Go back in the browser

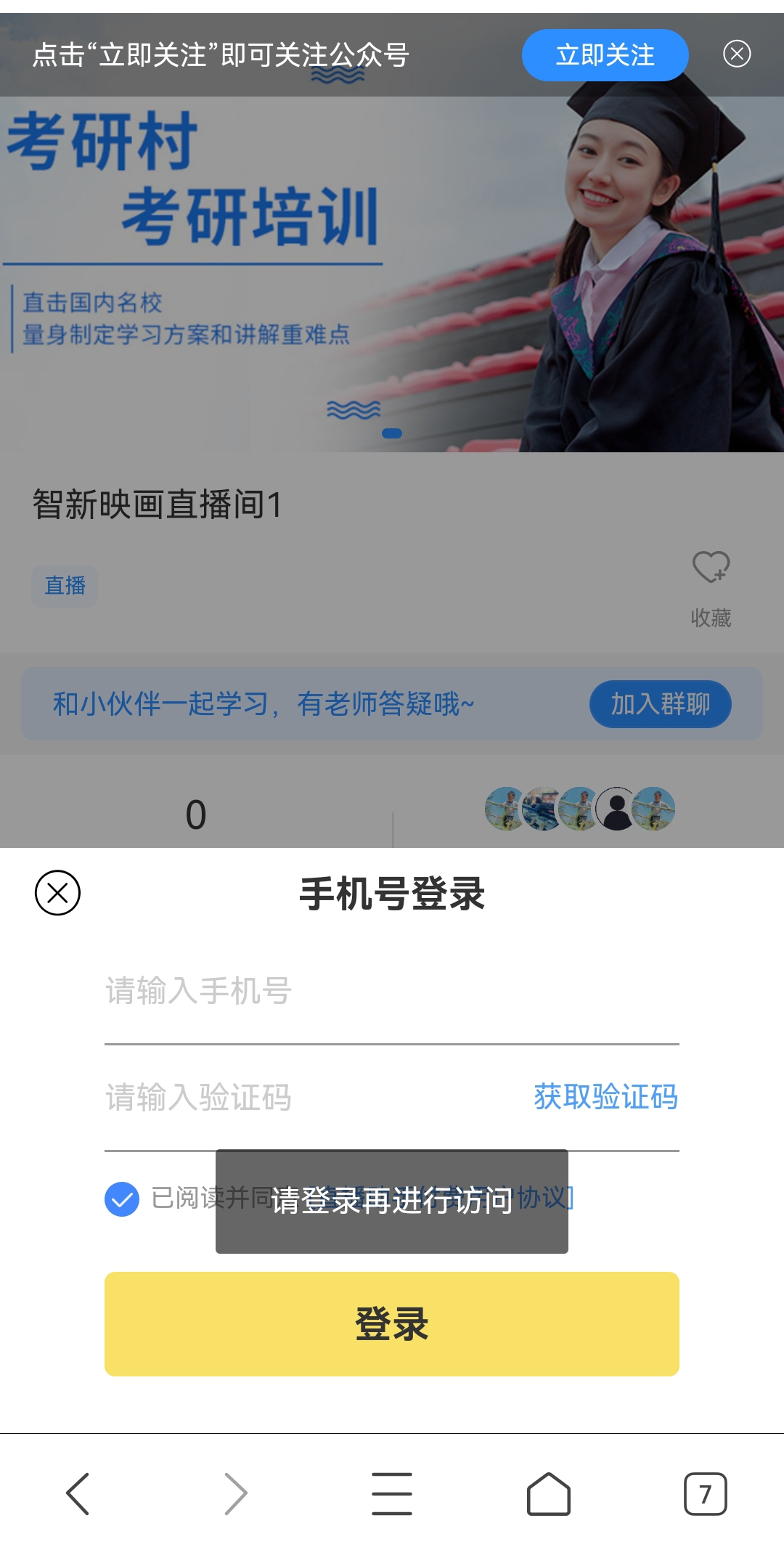[x=78, y=1493]
